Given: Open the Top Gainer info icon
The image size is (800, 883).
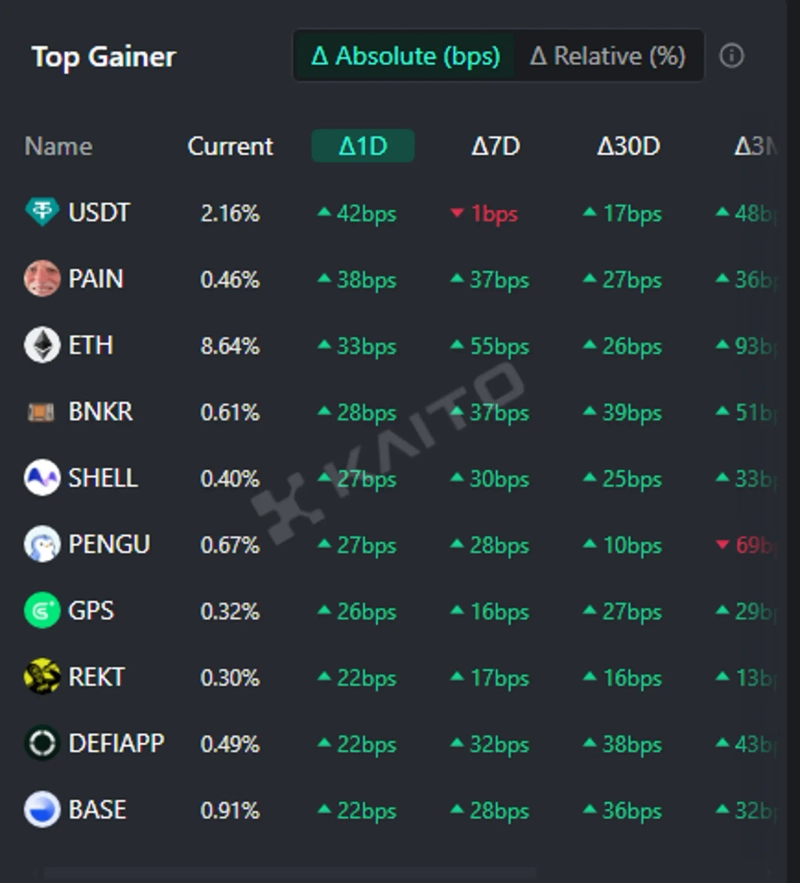Looking at the screenshot, I should (732, 56).
